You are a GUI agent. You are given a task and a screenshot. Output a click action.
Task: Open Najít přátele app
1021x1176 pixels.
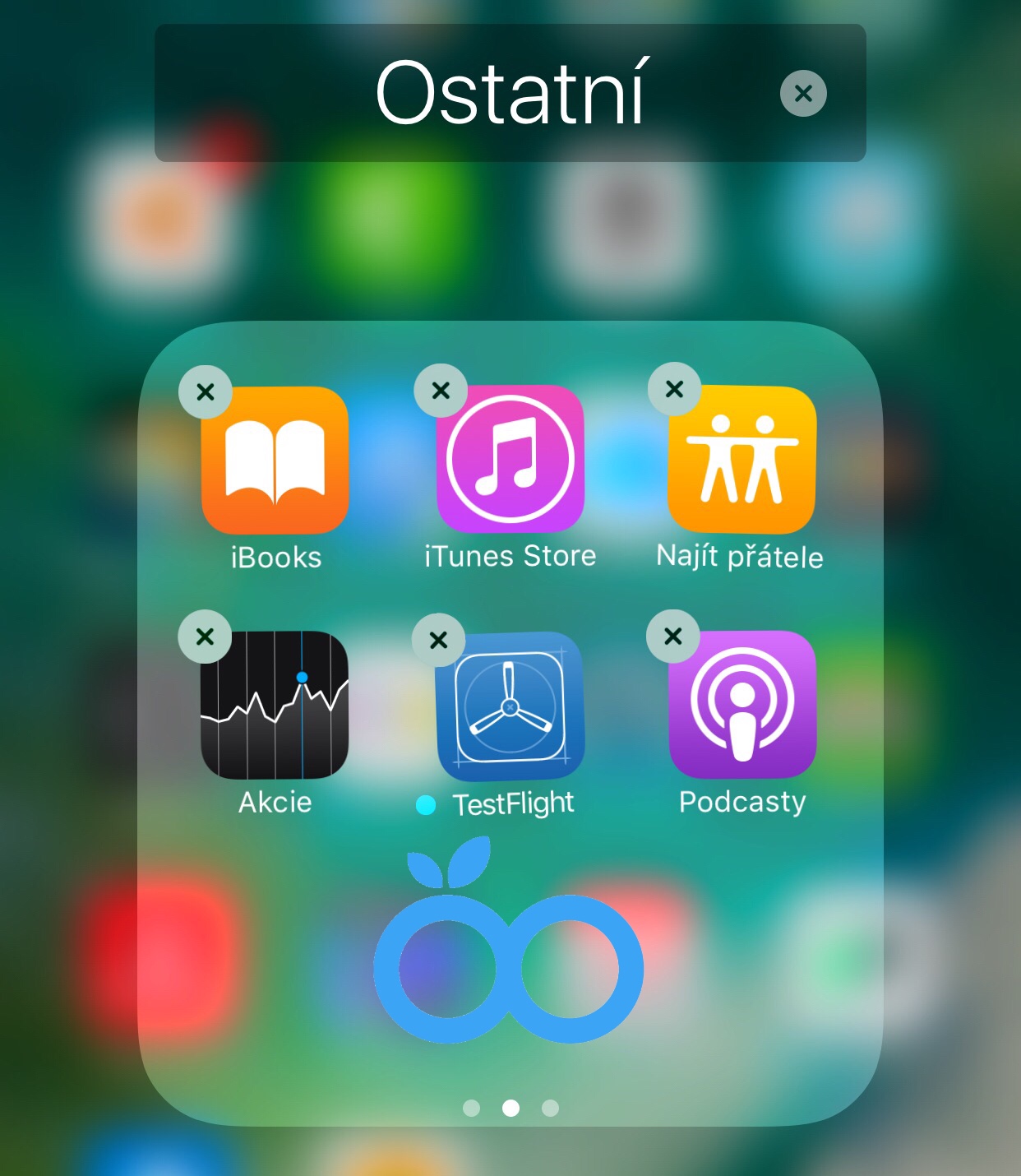point(741,459)
